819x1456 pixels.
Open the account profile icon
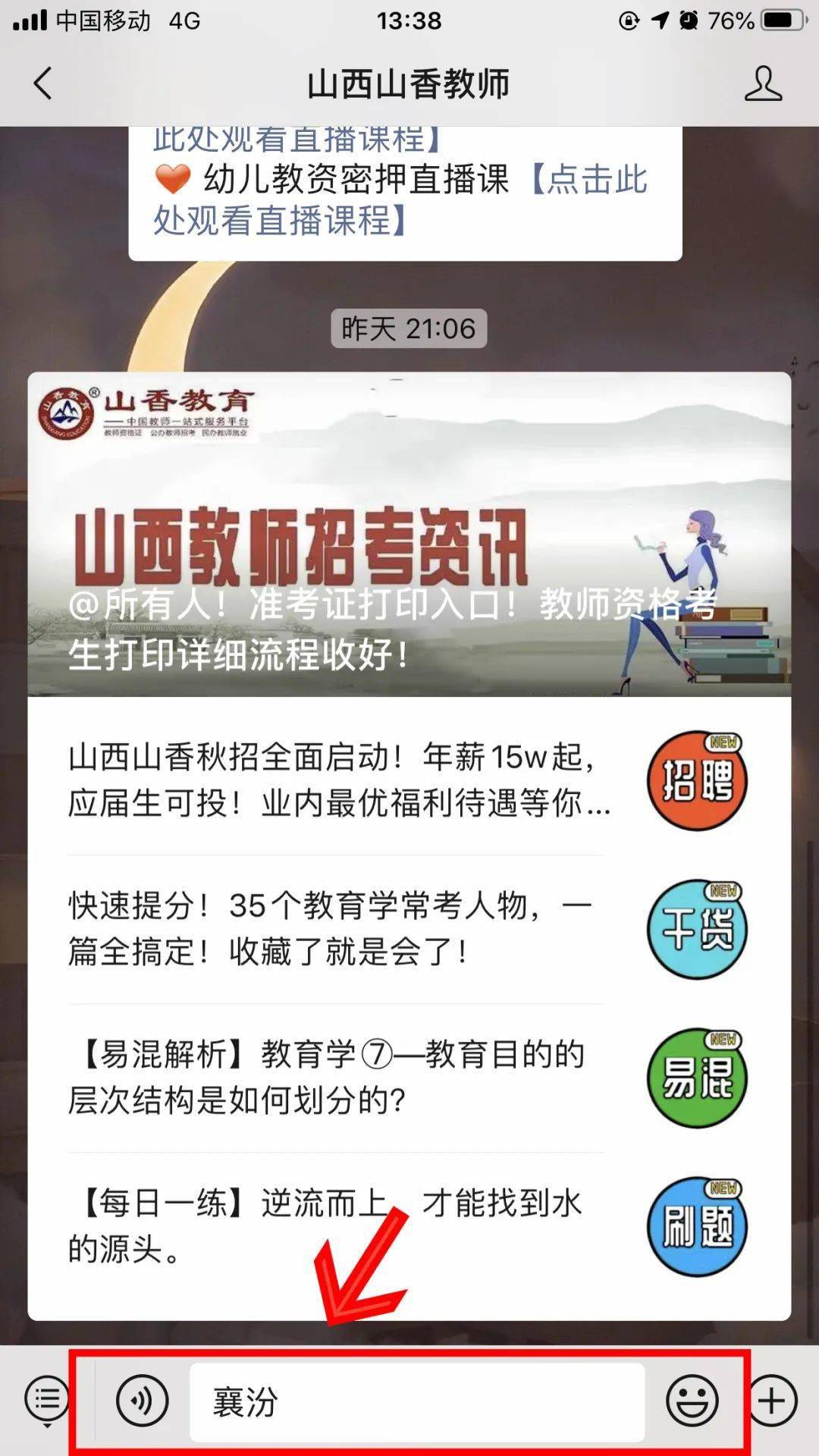[x=763, y=83]
